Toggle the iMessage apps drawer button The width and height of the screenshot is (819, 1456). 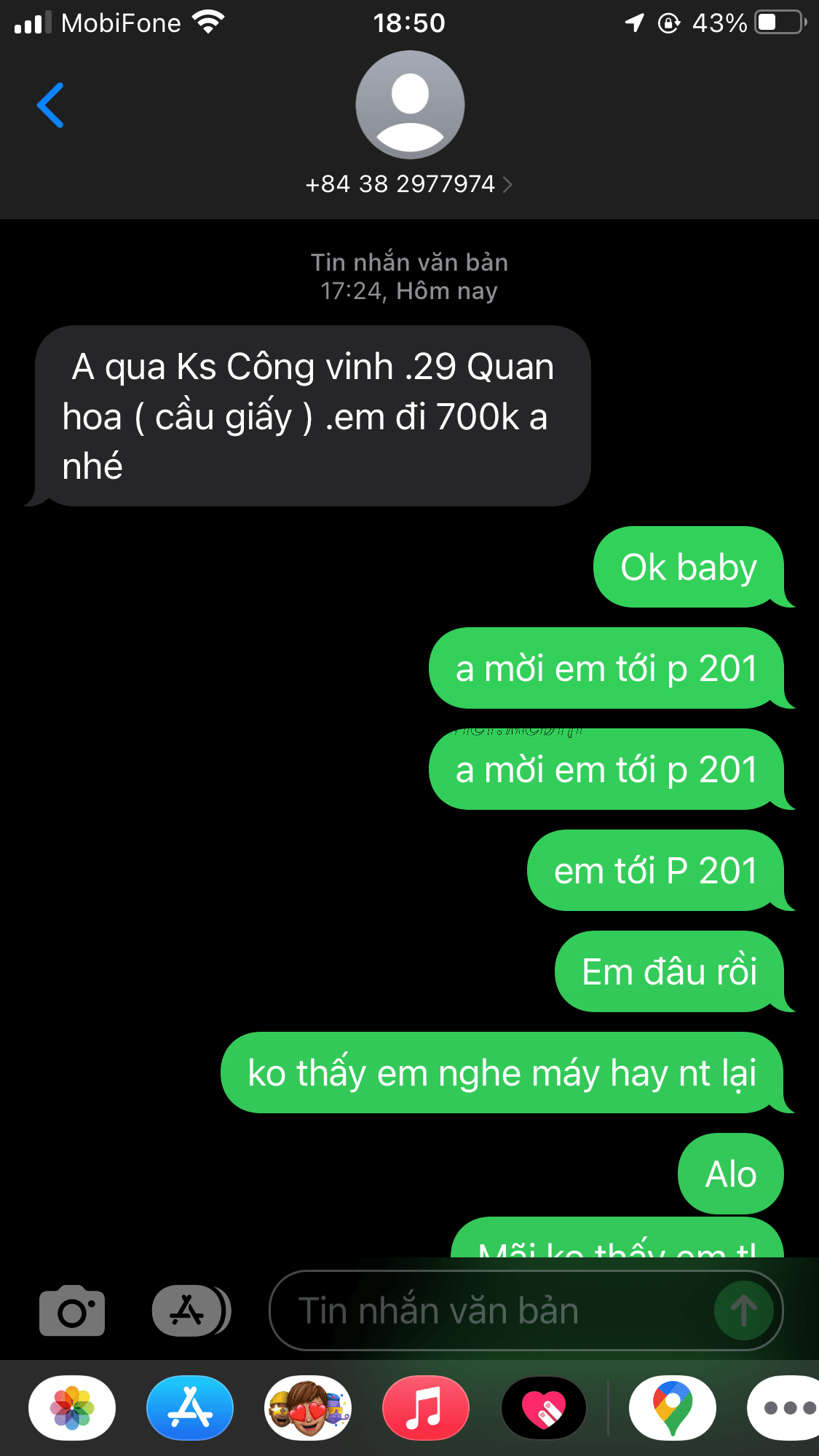(x=190, y=1310)
